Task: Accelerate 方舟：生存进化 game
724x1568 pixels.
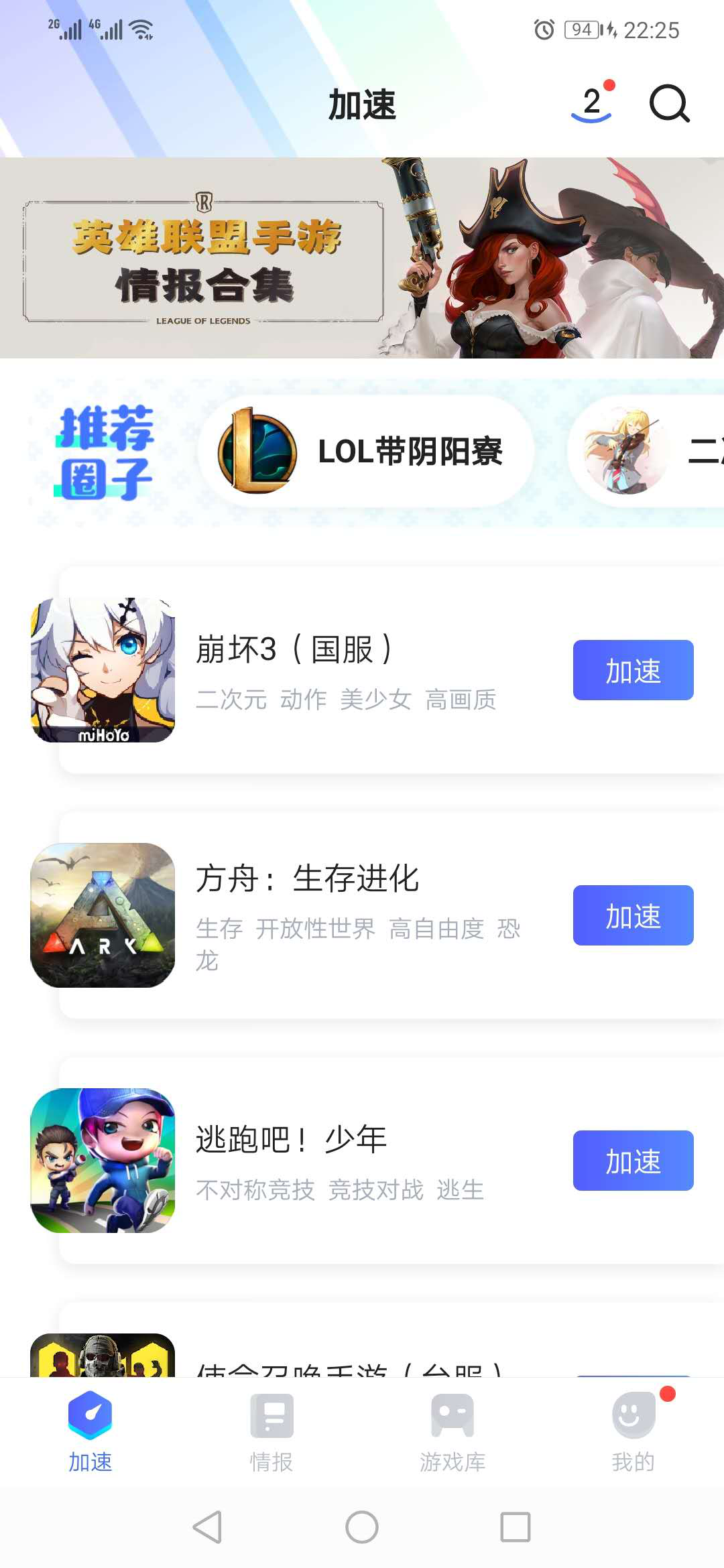Action: (x=633, y=915)
